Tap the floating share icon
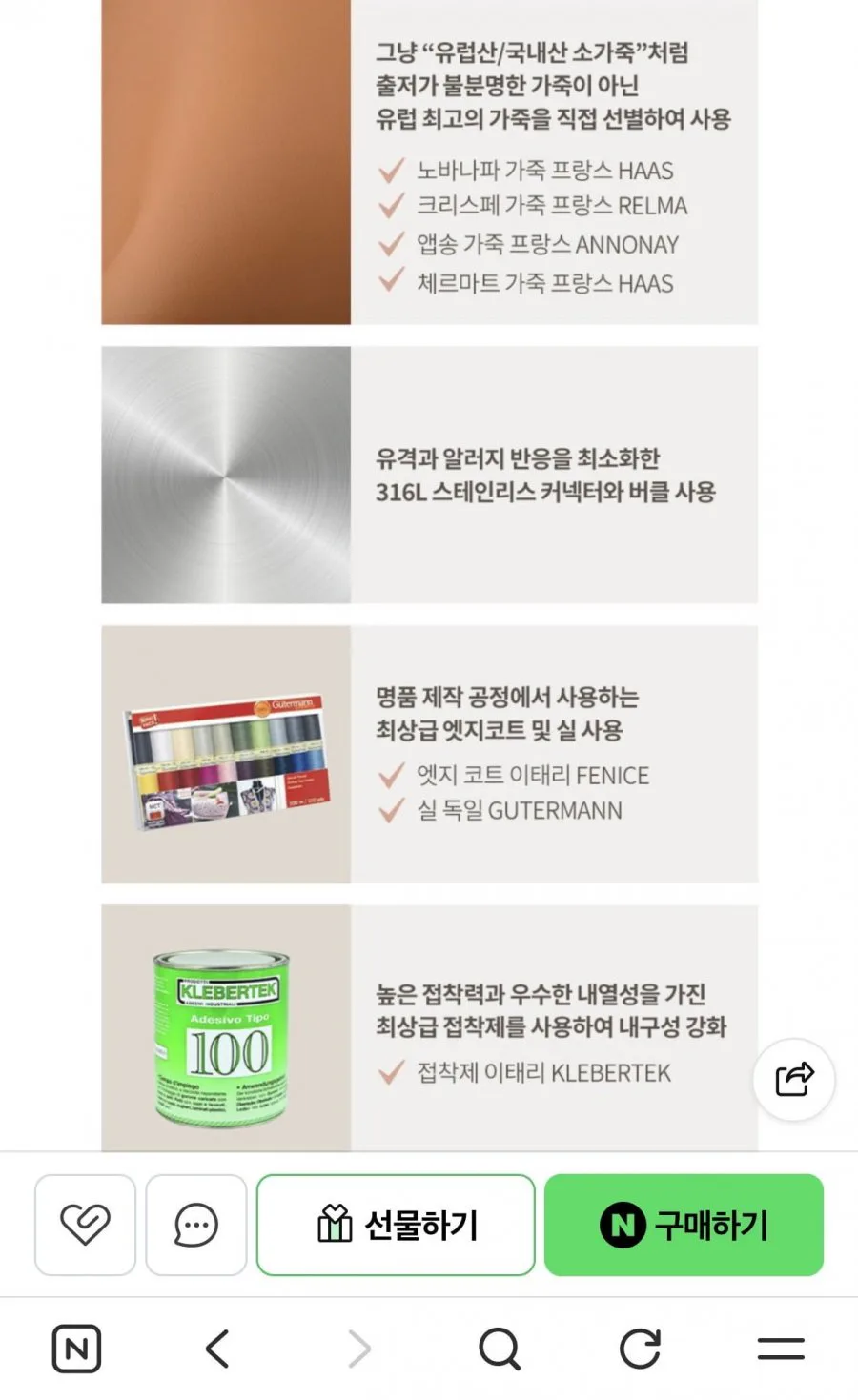The width and height of the screenshot is (858, 1400). tap(794, 1079)
